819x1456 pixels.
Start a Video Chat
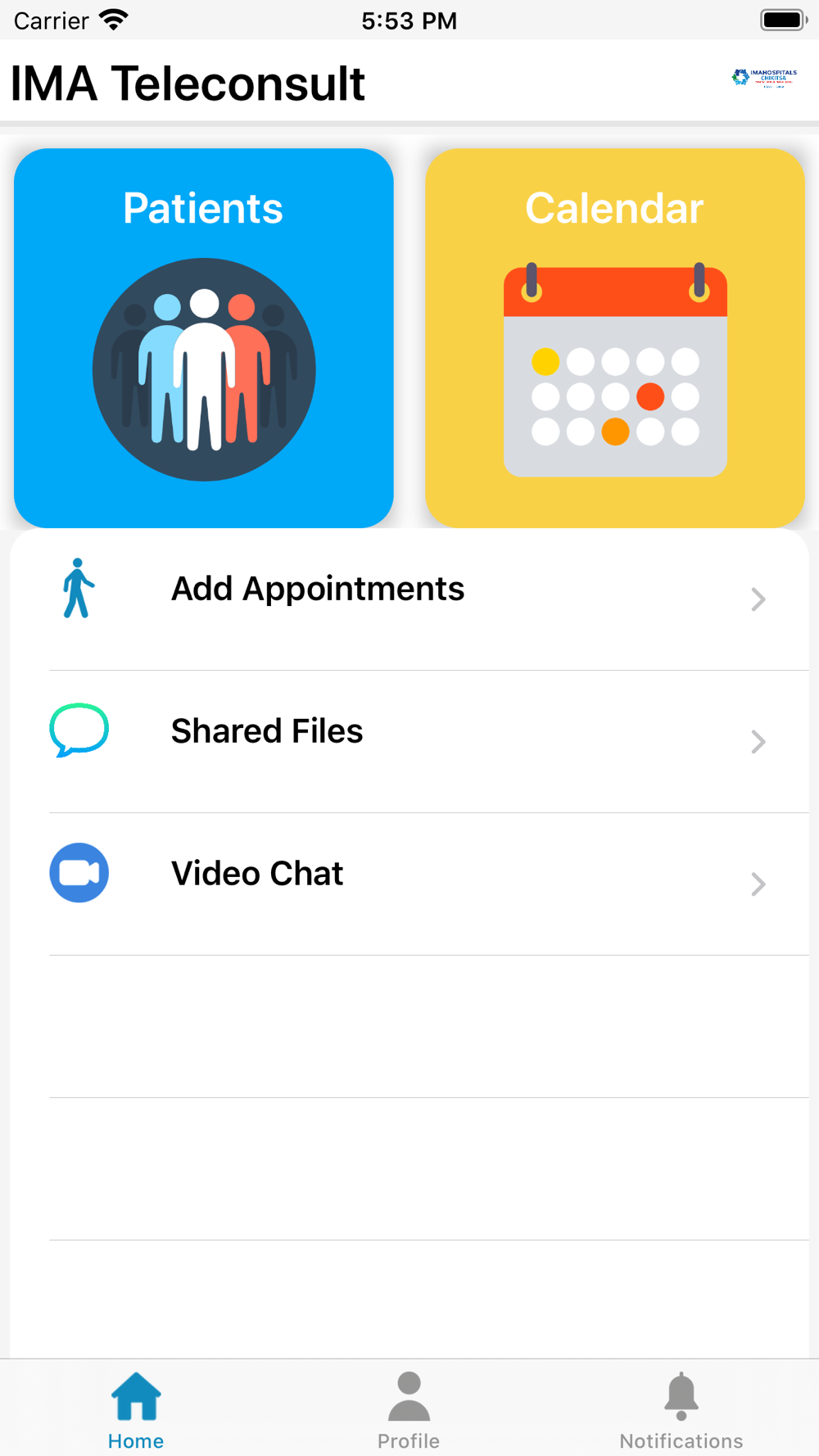[x=409, y=884]
